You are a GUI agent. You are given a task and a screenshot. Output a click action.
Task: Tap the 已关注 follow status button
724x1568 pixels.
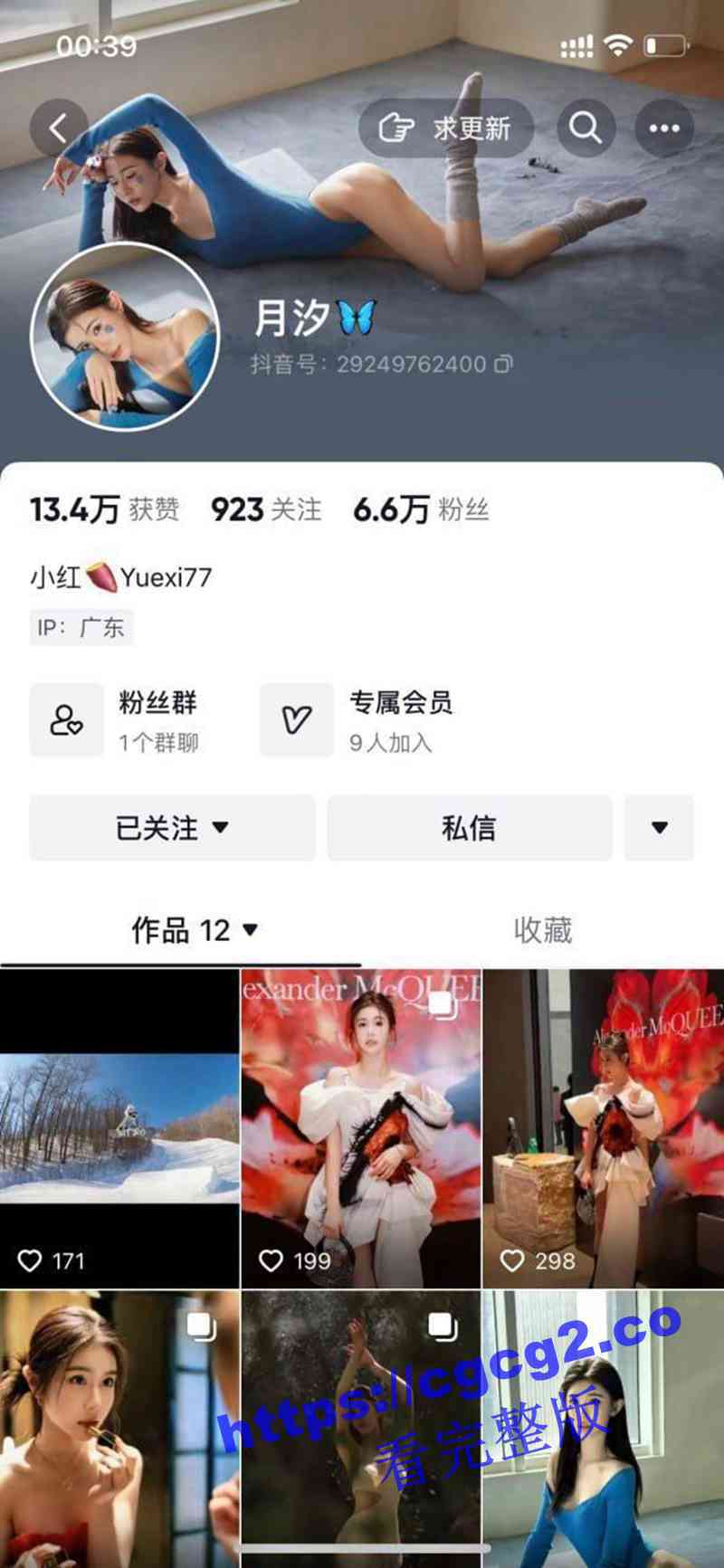pos(172,828)
